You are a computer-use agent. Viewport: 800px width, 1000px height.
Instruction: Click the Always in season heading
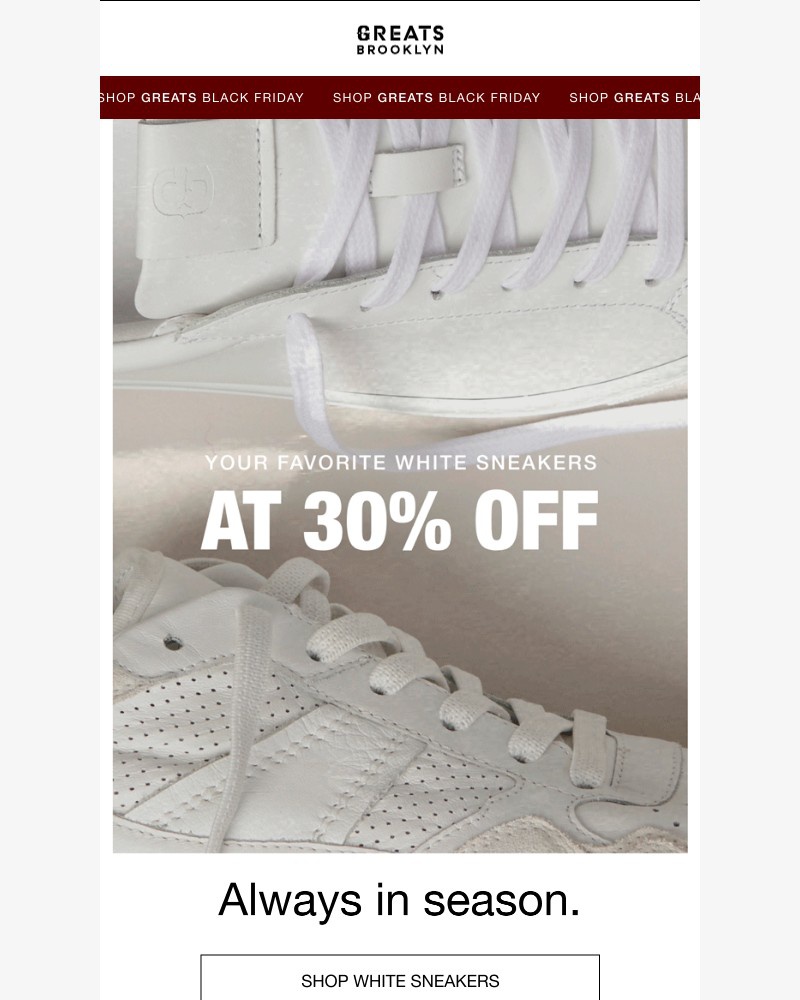pyautogui.click(x=399, y=899)
